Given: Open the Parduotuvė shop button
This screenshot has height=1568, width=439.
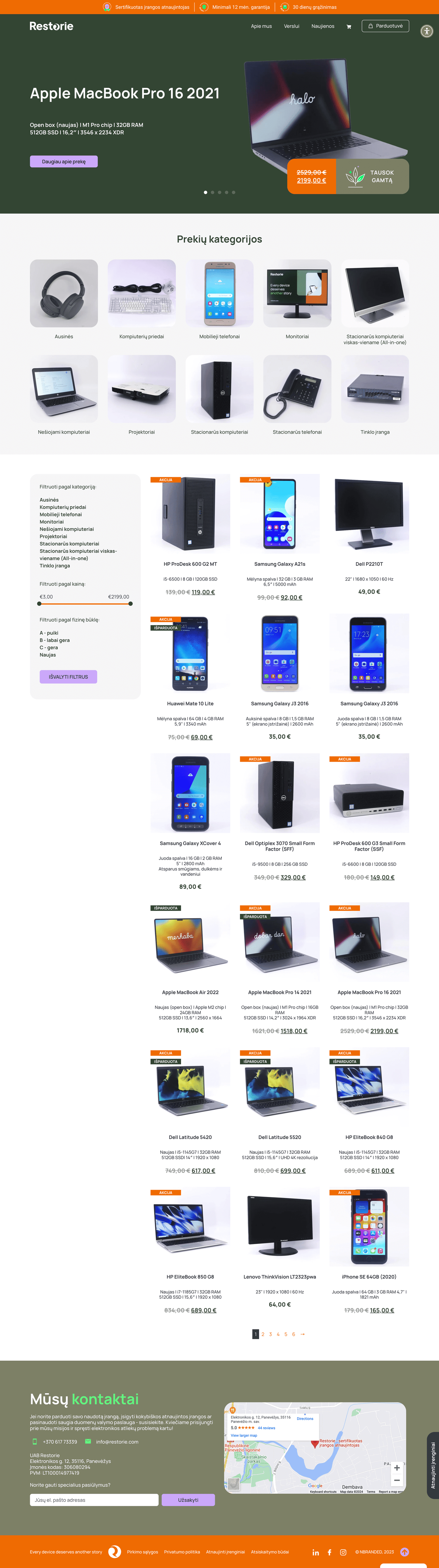Looking at the screenshot, I should (385, 26).
